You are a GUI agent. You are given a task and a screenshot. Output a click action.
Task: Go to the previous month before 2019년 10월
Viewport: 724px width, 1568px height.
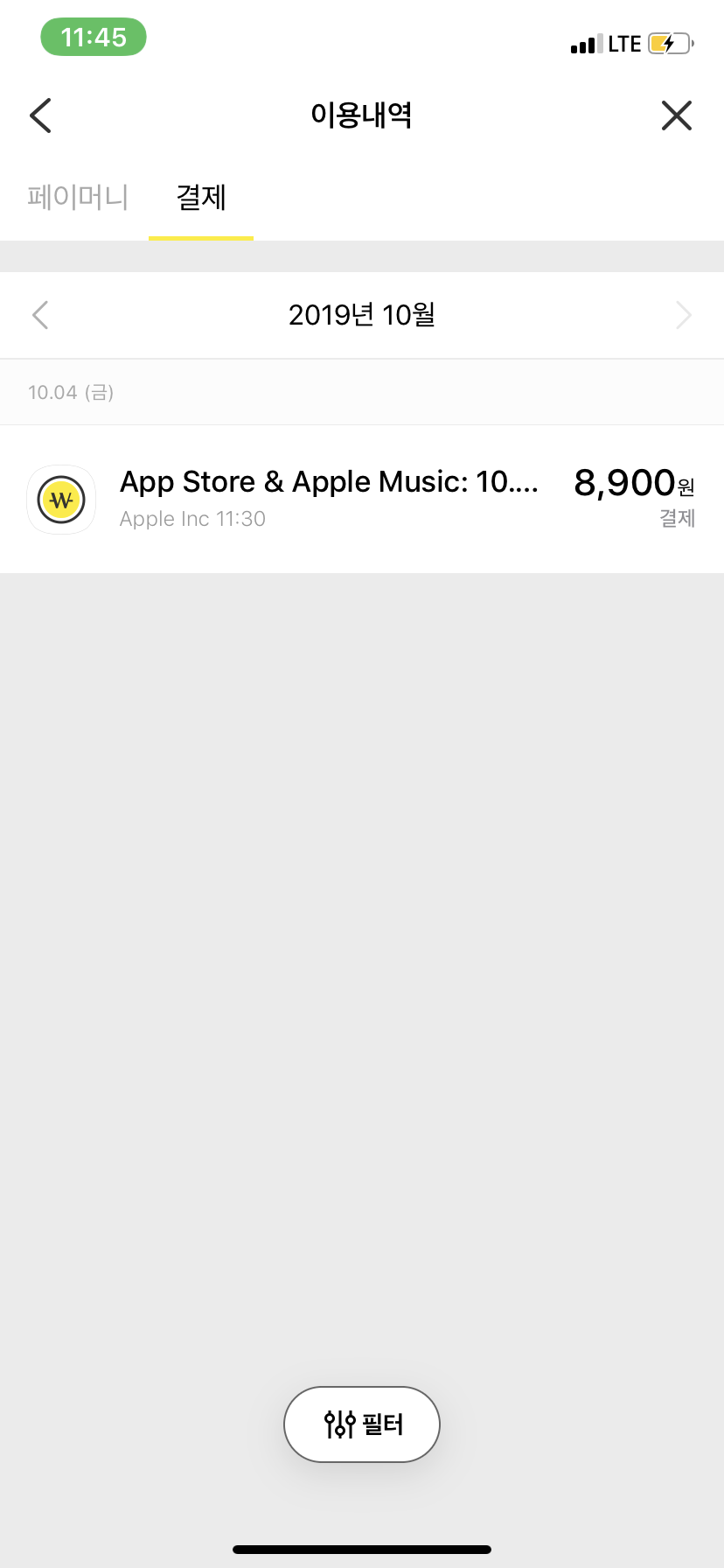40,315
